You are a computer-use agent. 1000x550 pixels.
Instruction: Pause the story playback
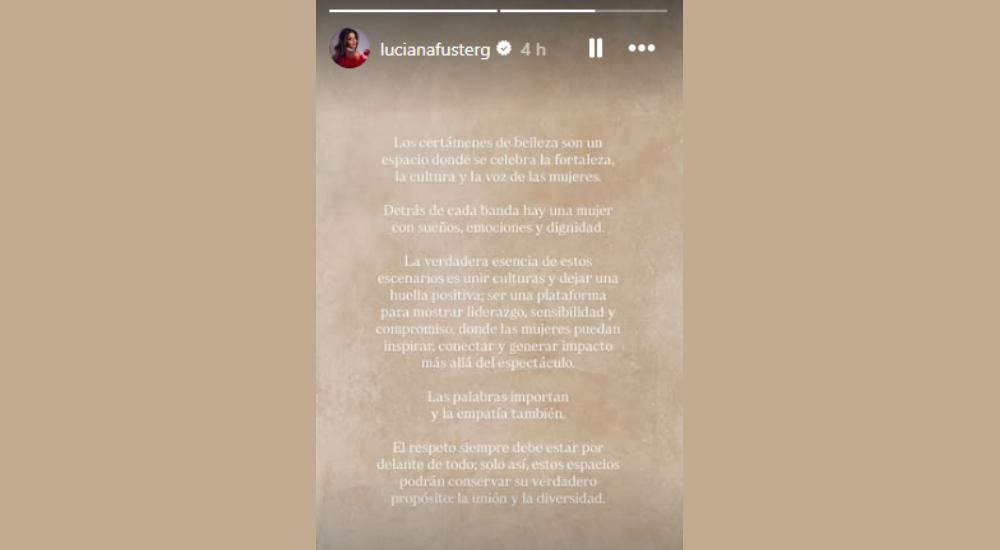pyautogui.click(x=595, y=48)
